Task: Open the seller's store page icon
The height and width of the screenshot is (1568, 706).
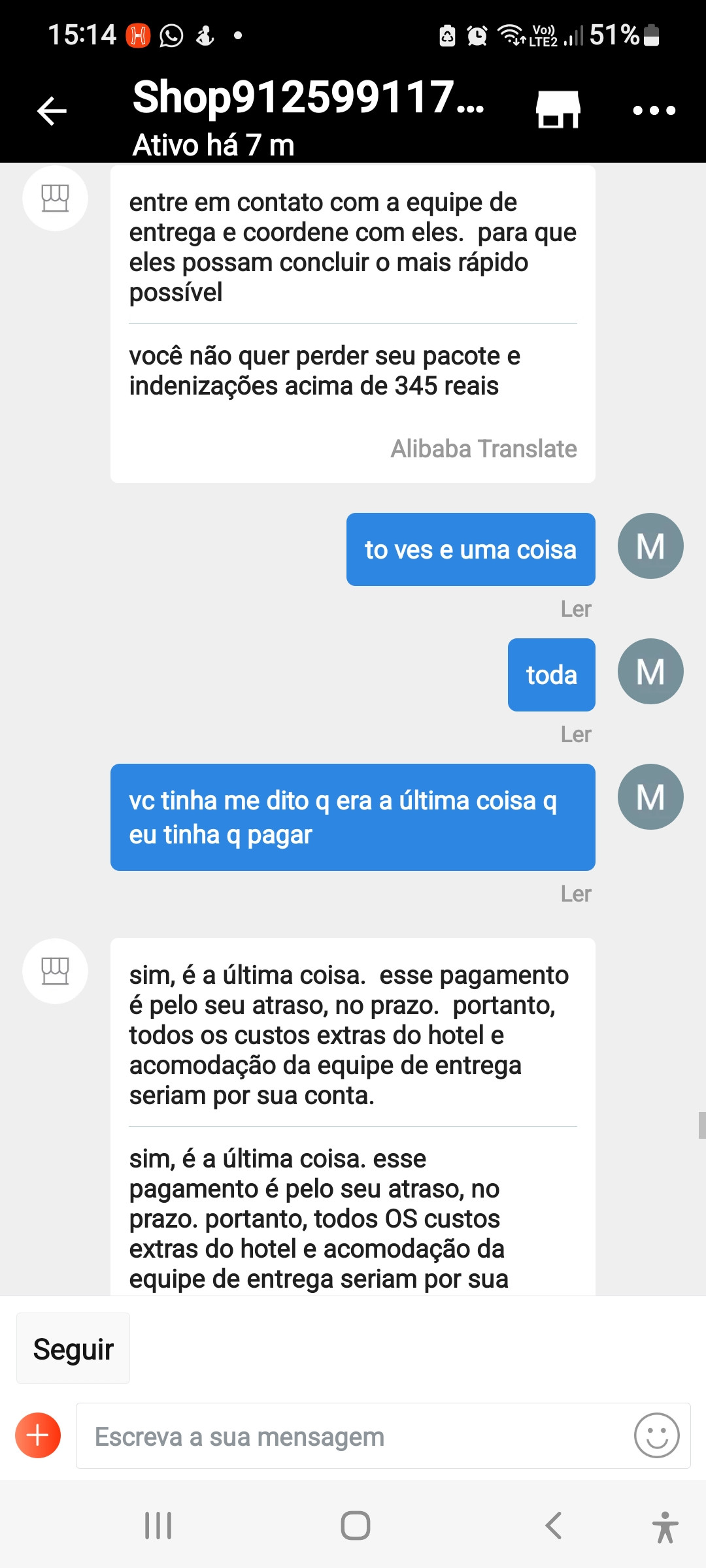Action: coord(558,109)
